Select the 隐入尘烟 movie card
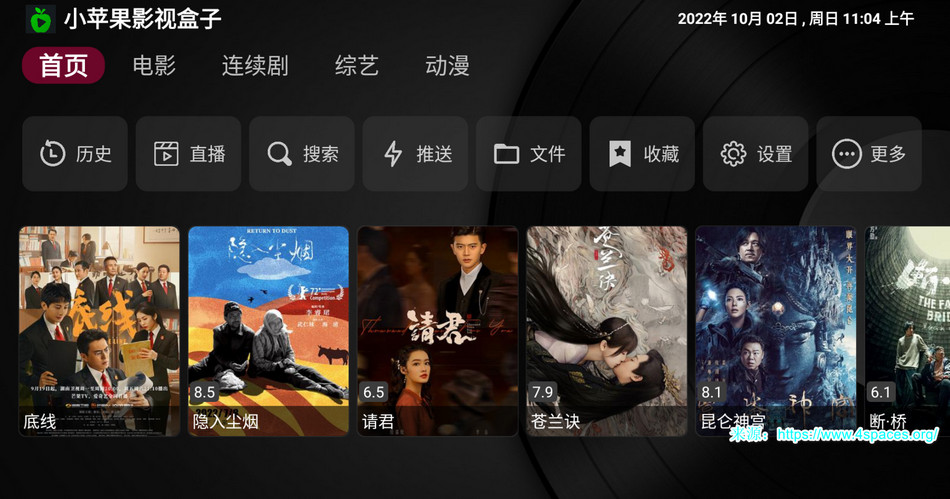Screen dimensions: 950x499 [x=268, y=330]
